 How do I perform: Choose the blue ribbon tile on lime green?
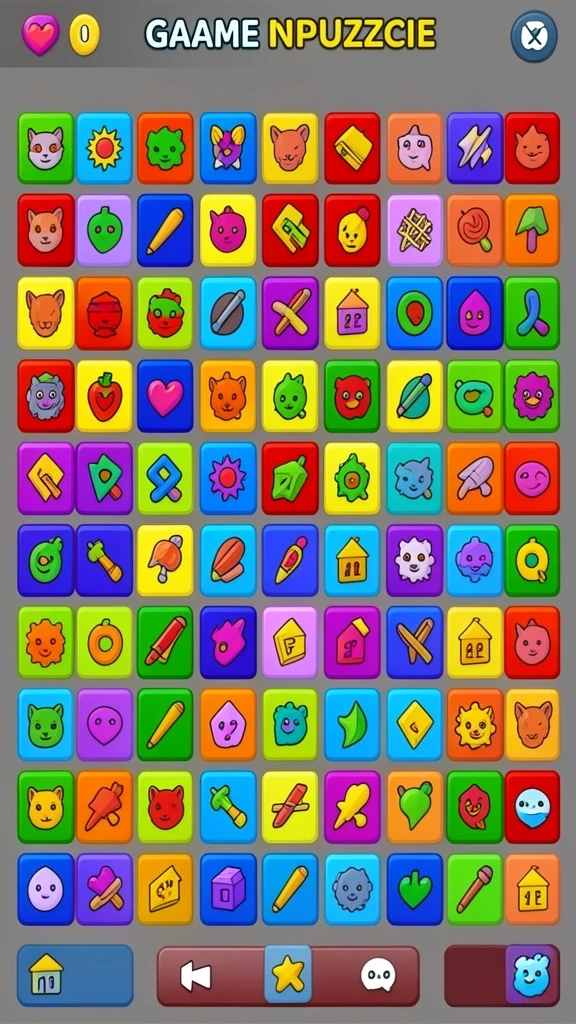(165, 477)
